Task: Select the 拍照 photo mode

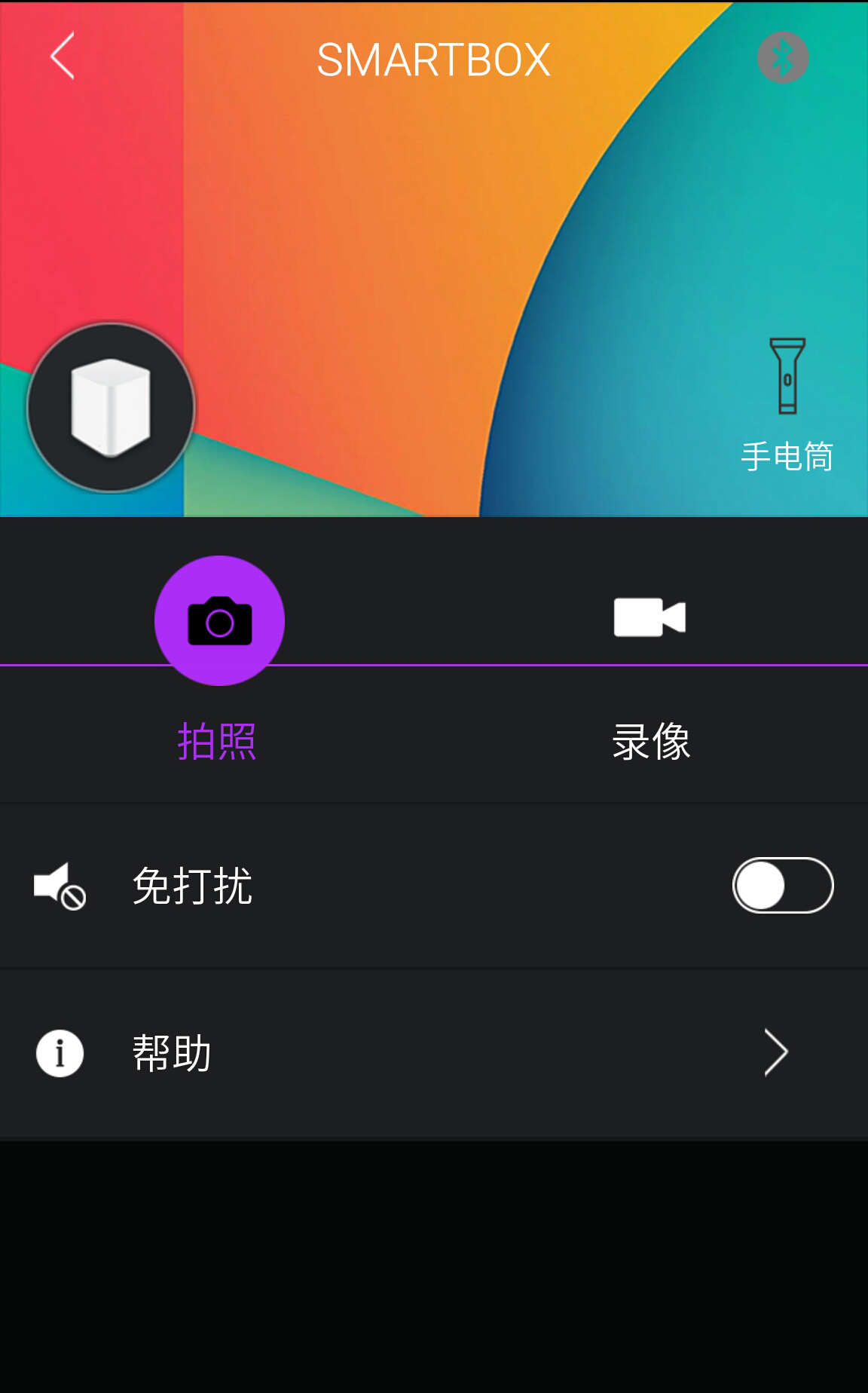Action: click(219, 621)
